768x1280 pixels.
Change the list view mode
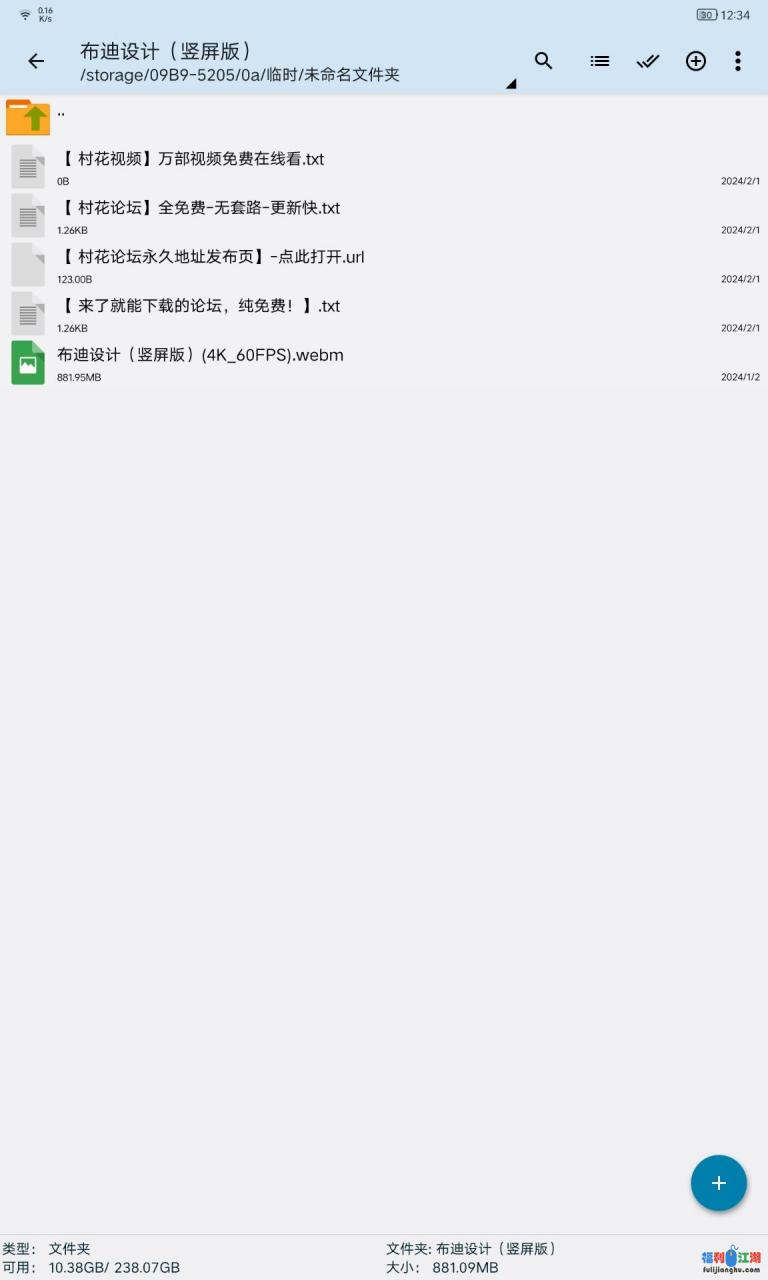click(600, 61)
